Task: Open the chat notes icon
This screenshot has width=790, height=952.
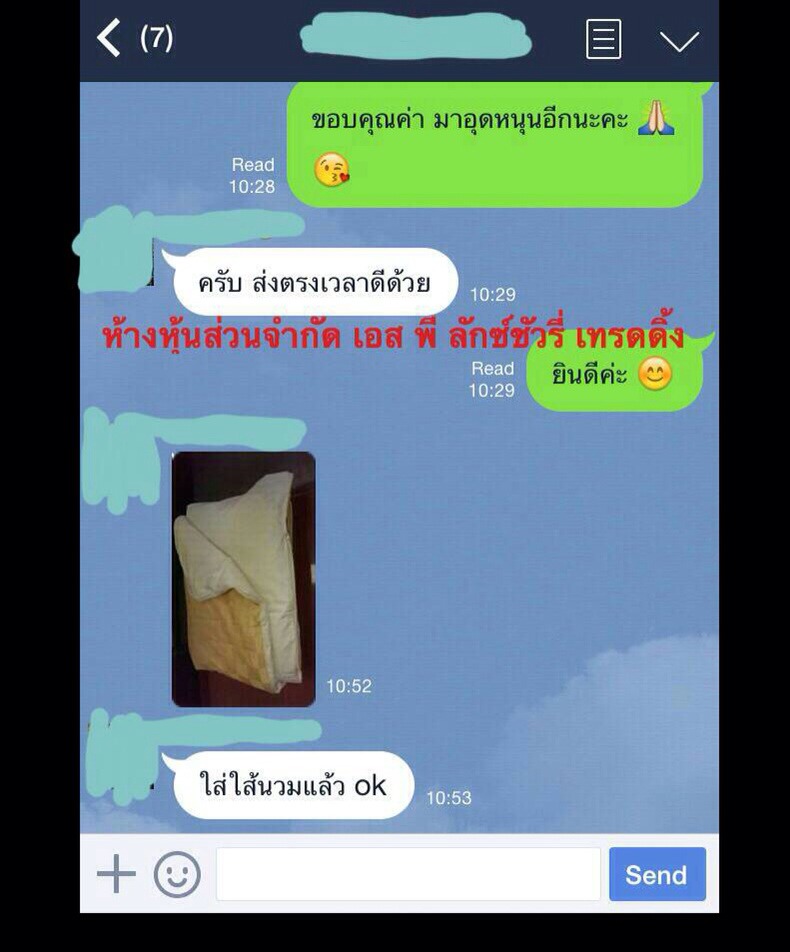Action: coord(603,40)
